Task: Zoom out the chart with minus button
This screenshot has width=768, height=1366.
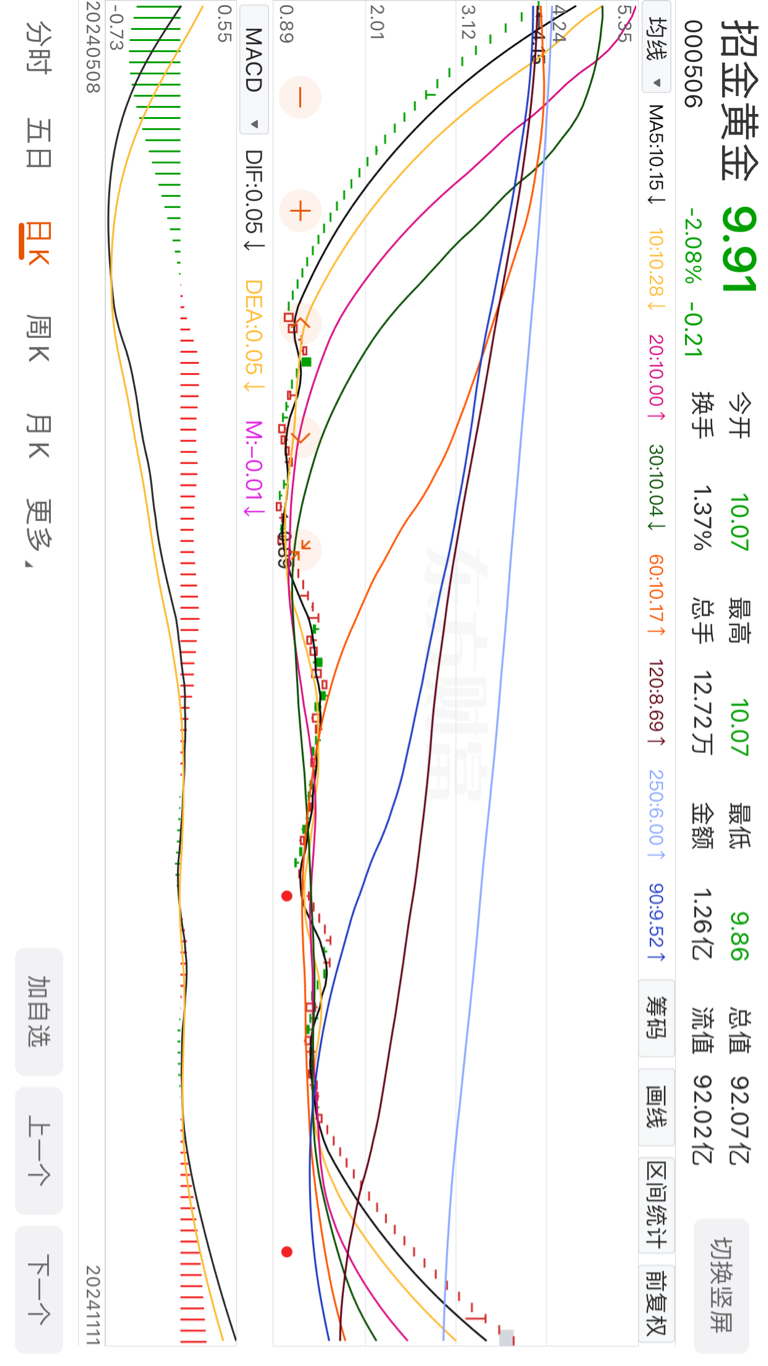Action: coord(300,98)
